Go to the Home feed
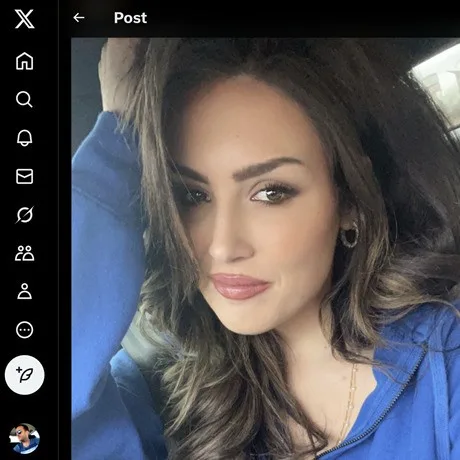This screenshot has height=460, width=460. (25, 61)
